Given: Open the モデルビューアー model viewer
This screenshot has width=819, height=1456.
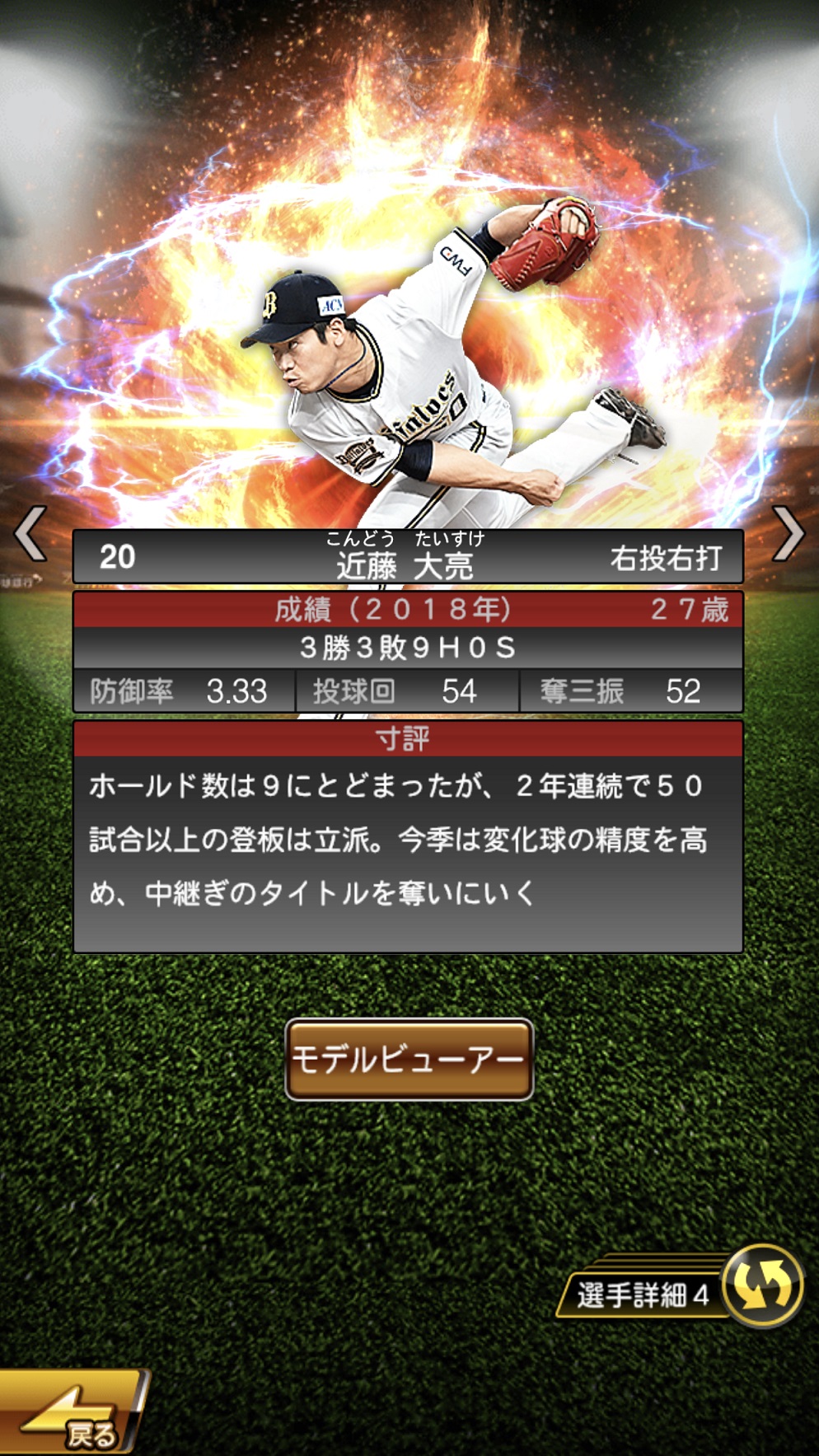Looking at the screenshot, I should 409,1060.
